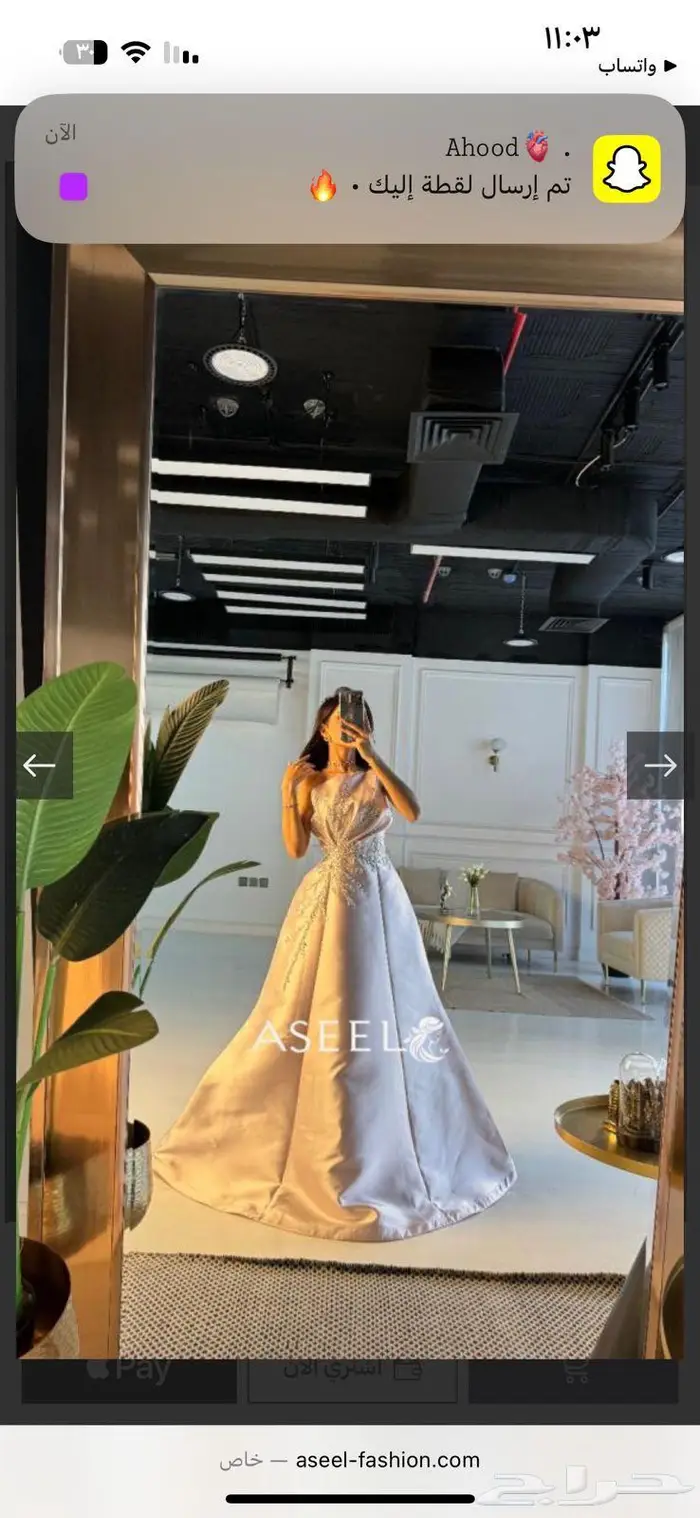The image size is (700, 1518).
Task: Tap the aseel-fashion.com address bar
Action: [350, 1460]
